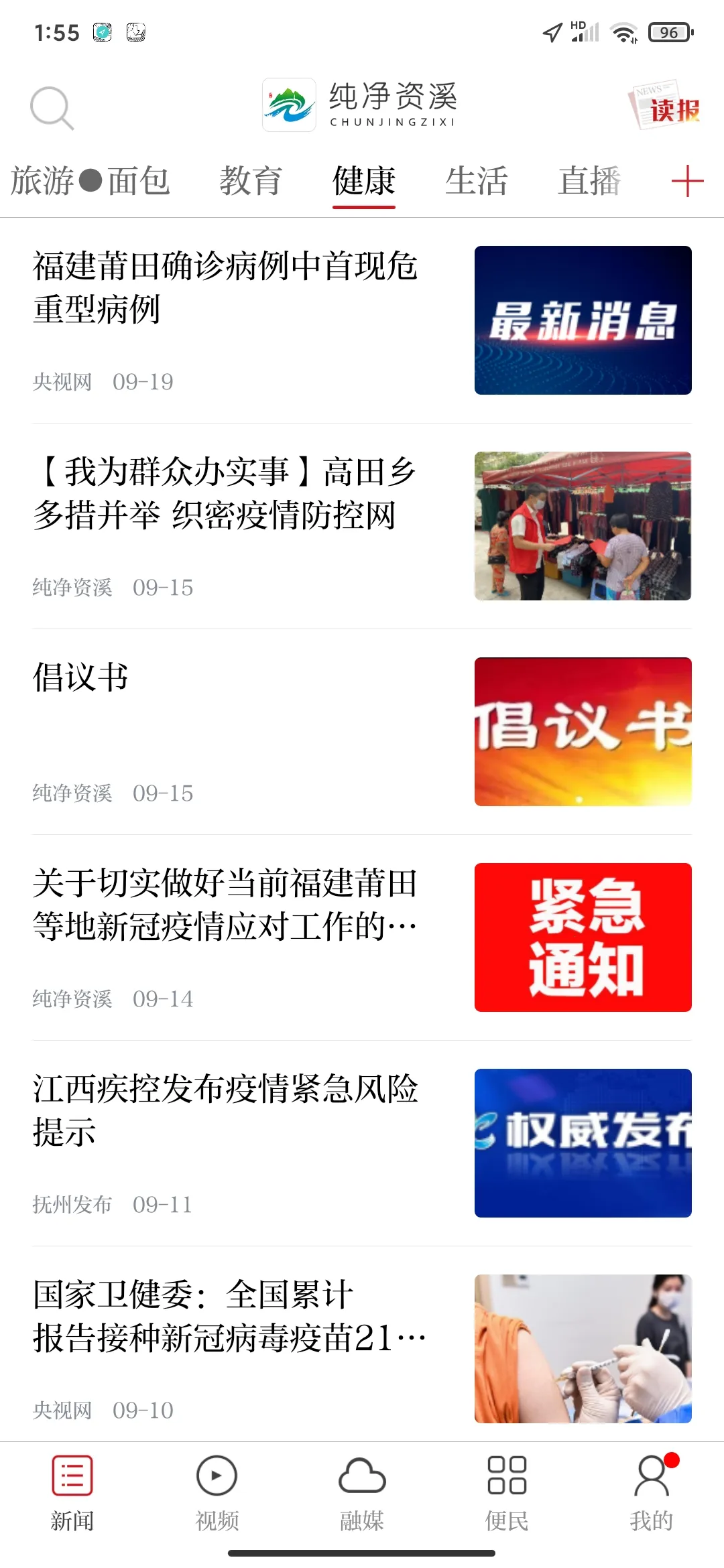Image resolution: width=724 pixels, height=1568 pixels.
Task: Open article 福建莆田确诊病例中首现危重型病例
Action: [225, 288]
